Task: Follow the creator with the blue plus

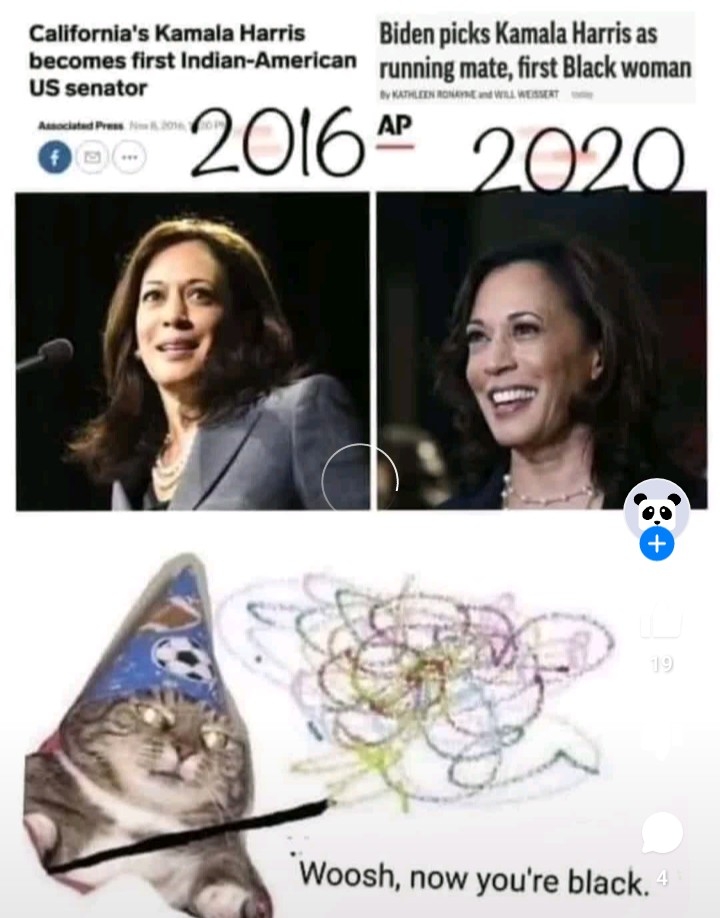Action: 657,544
